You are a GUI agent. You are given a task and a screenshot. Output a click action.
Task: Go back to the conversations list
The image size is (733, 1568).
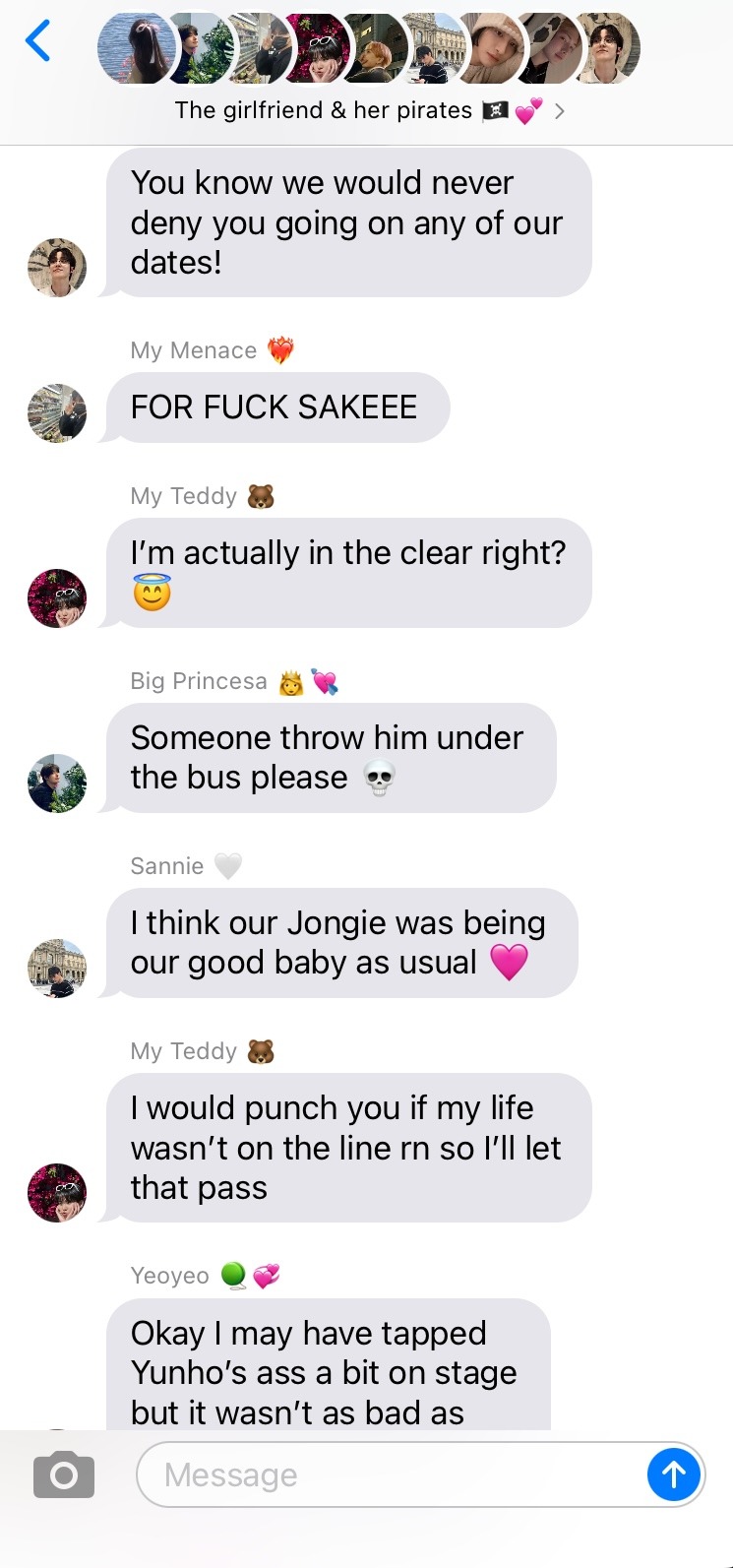pos(37,41)
